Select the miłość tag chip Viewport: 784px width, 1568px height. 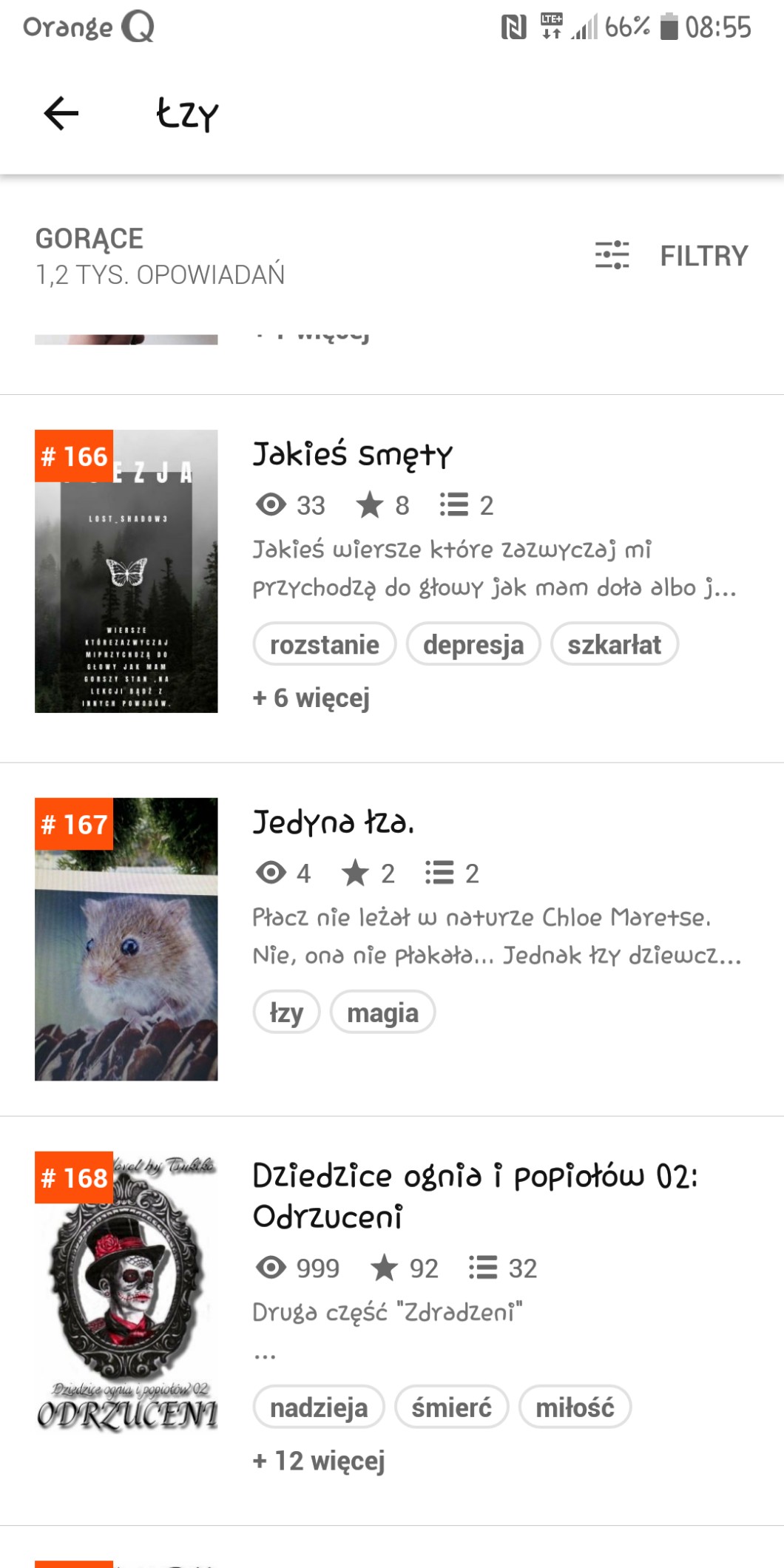[575, 1408]
